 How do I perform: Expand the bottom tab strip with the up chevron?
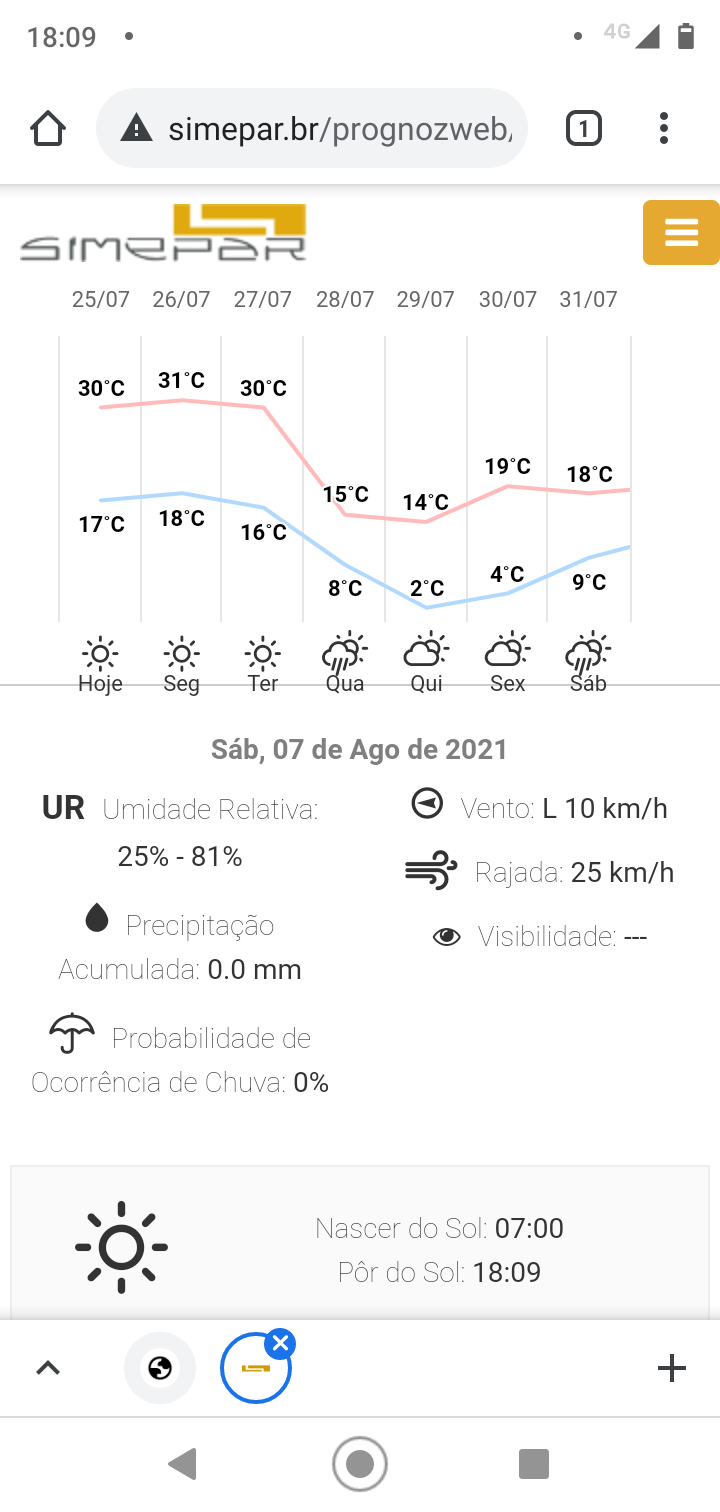(48, 1368)
